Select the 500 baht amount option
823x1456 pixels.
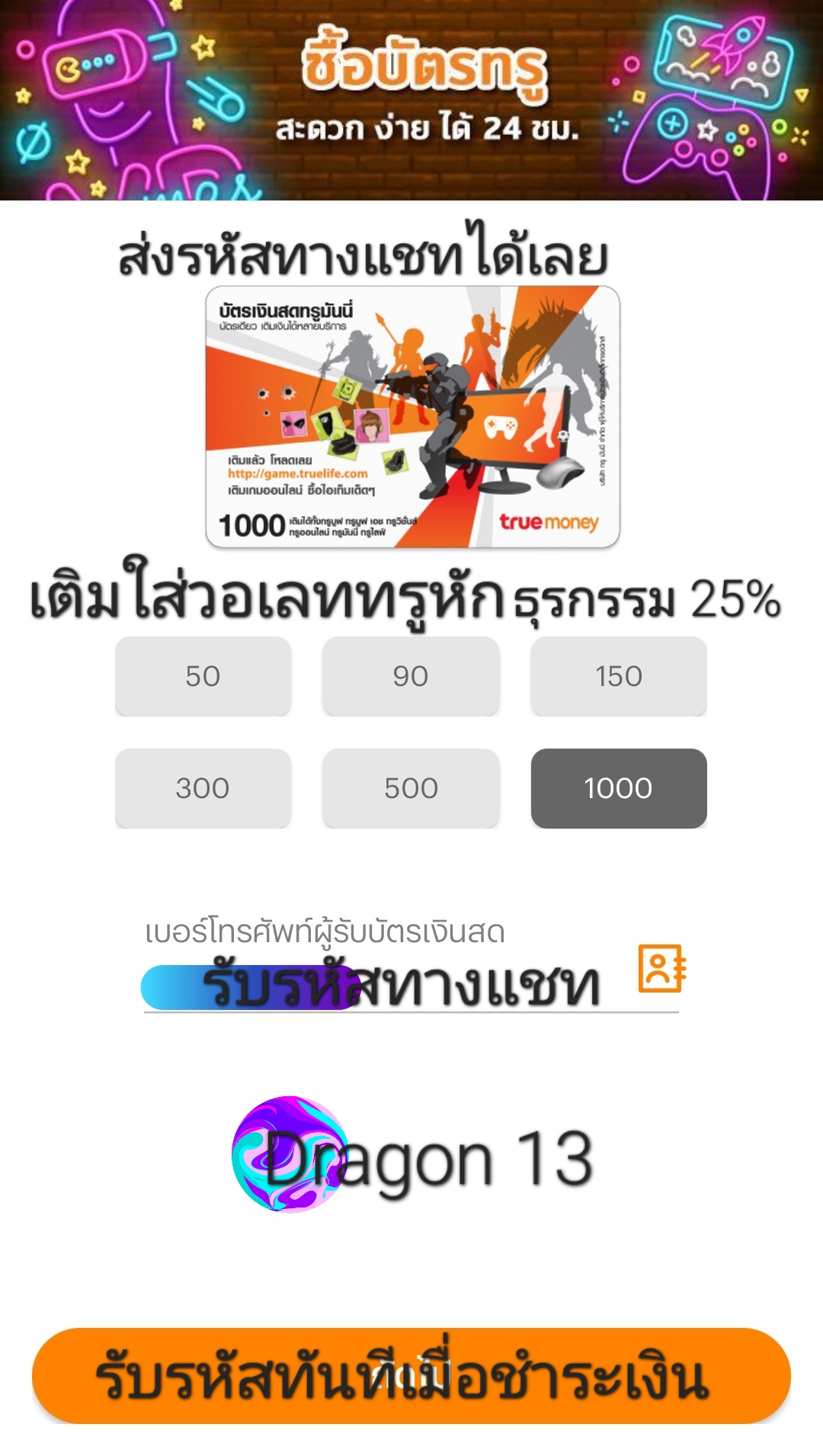point(411,788)
